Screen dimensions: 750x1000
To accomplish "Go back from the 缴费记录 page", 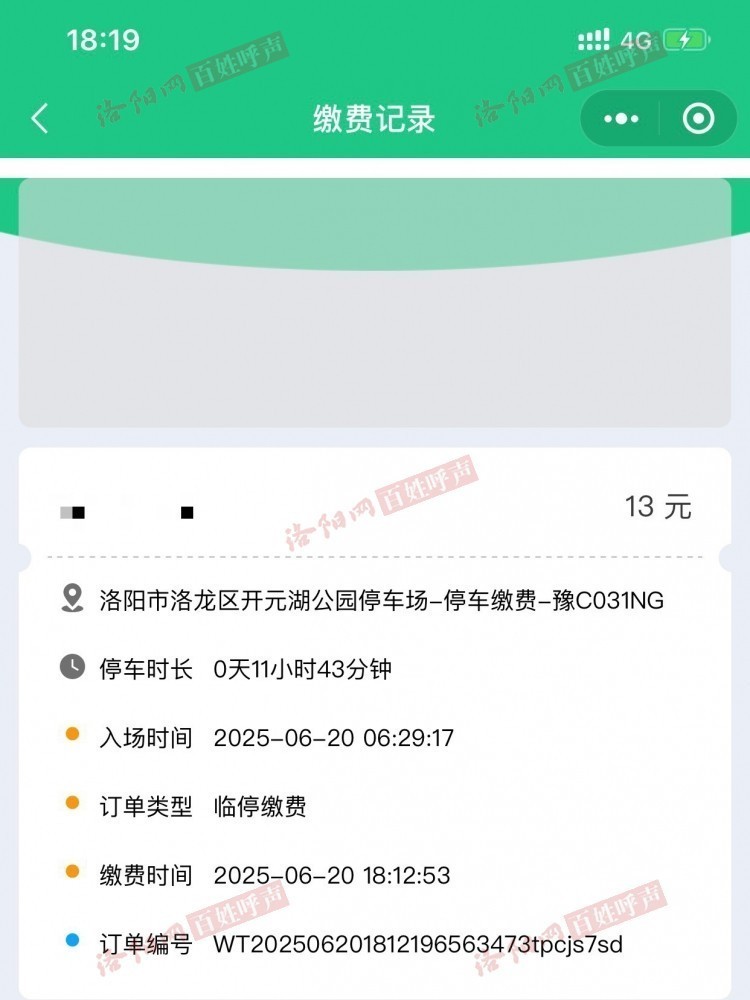I will (40, 119).
